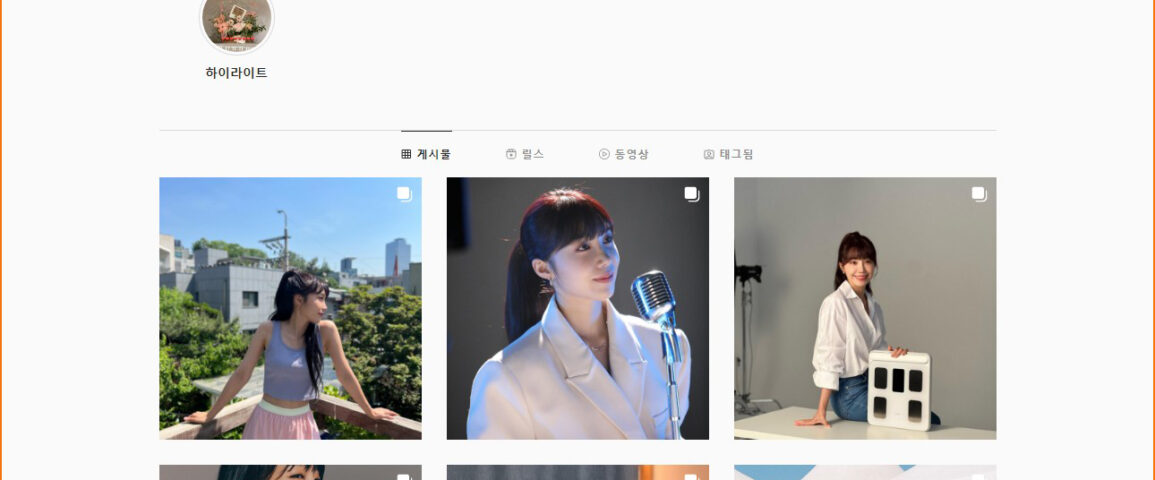Switch to the 릴스 tab

[525, 154]
